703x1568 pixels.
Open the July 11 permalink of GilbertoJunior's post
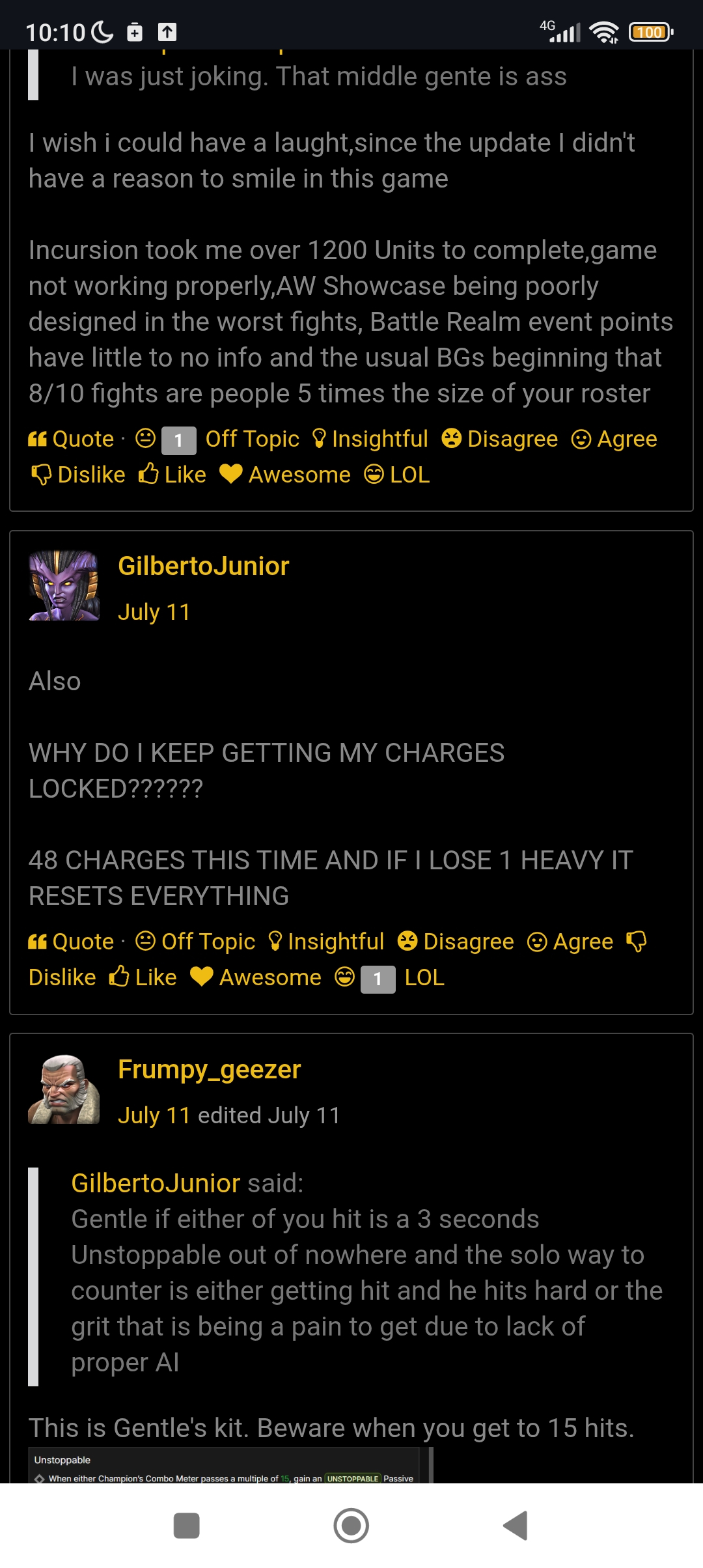pos(154,612)
